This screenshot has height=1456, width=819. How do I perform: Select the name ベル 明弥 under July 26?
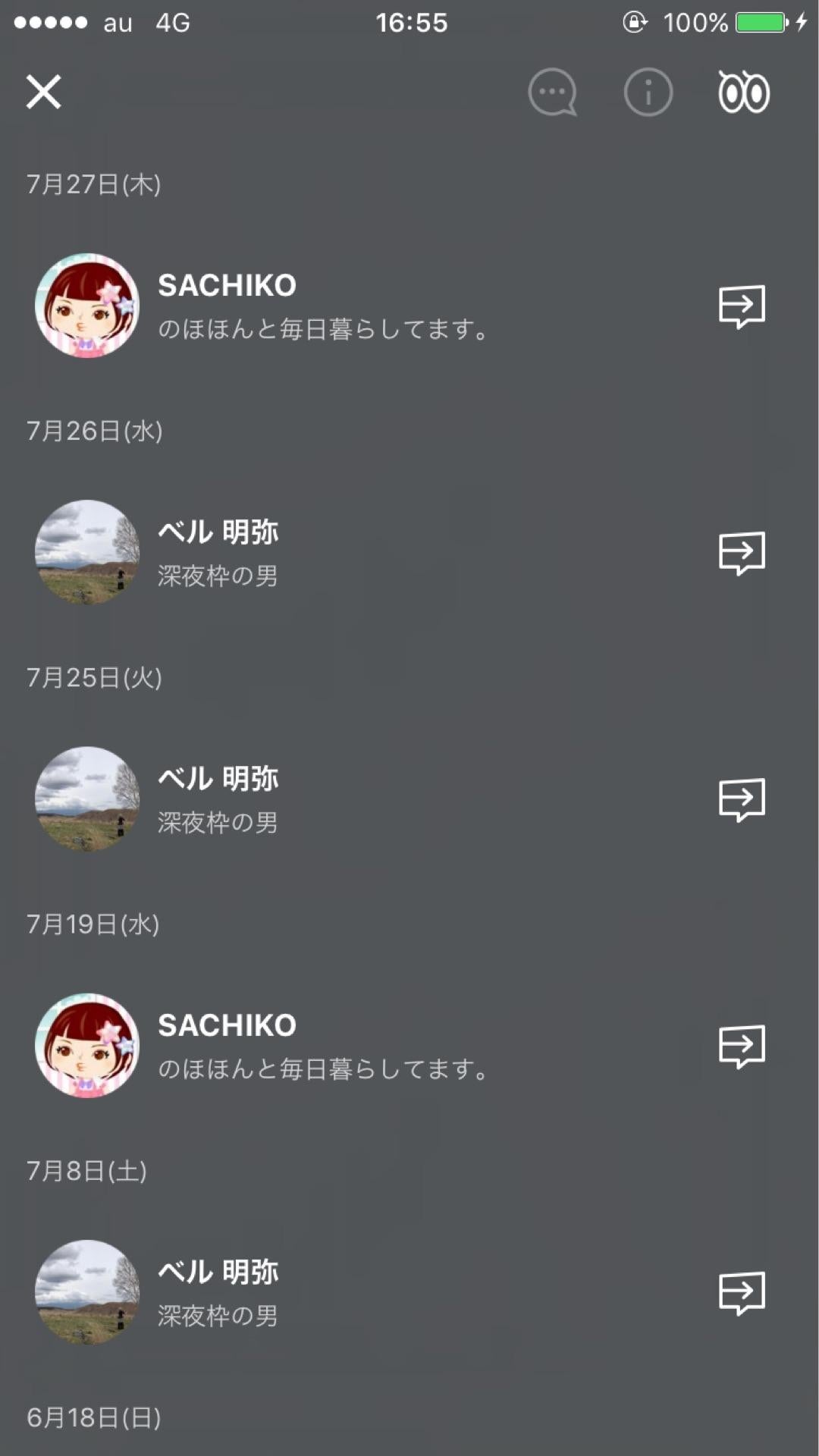tap(217, 532)
